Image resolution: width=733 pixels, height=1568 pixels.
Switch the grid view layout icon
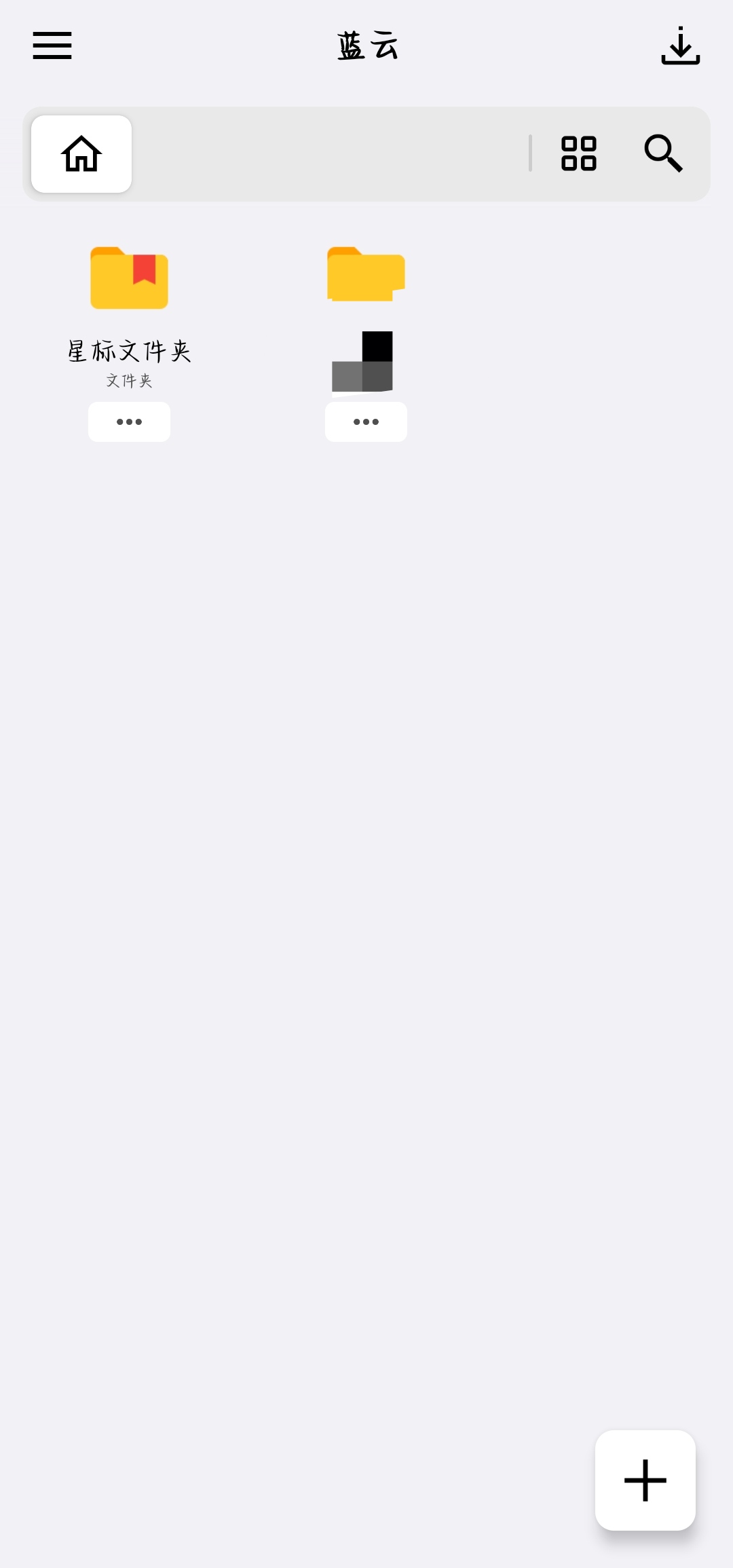(579, 153)
